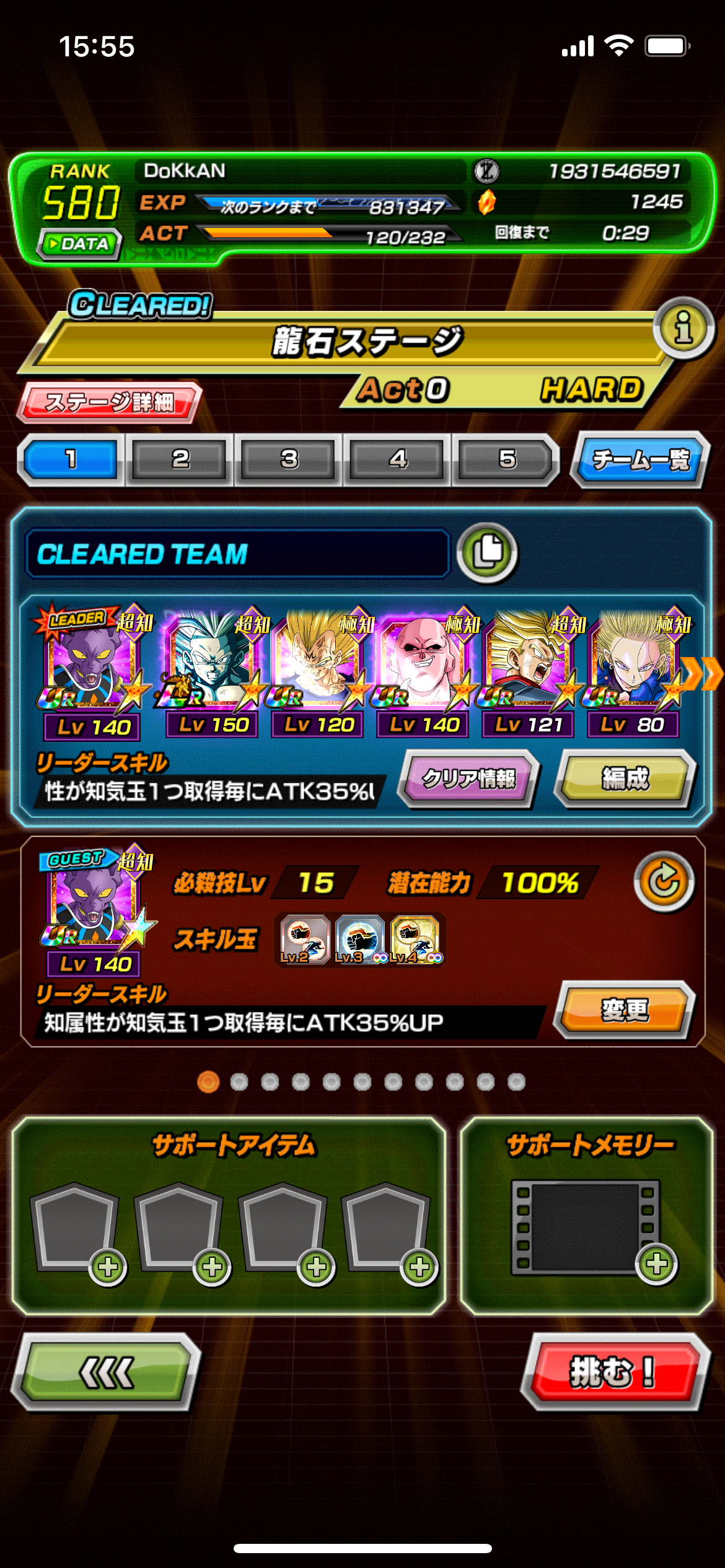Screen dimensions: 725x1568
Task: Refresh the guest character list
Action: point(664,882)
